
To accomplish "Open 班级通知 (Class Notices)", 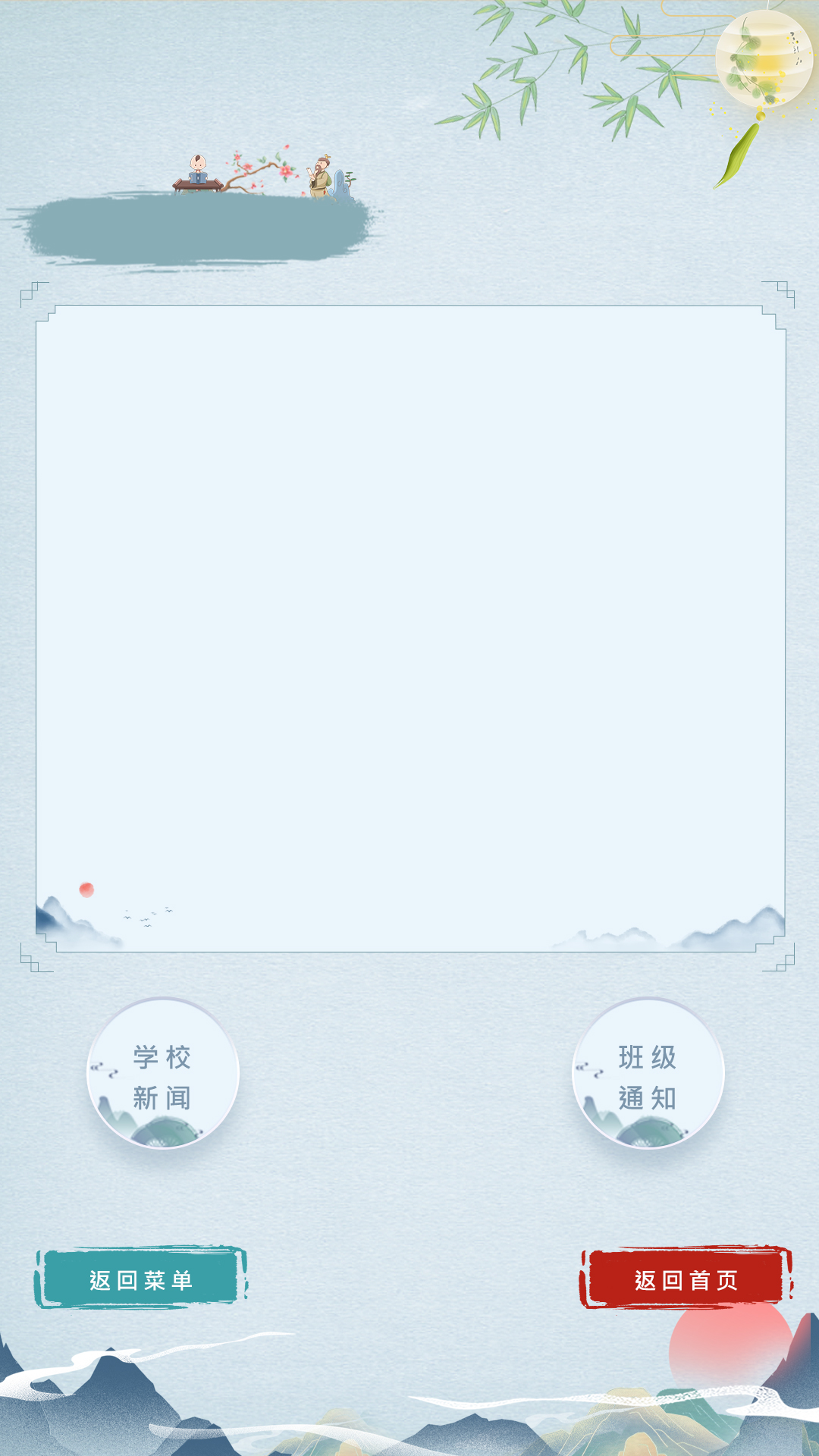I will (x=648, y=1073).
